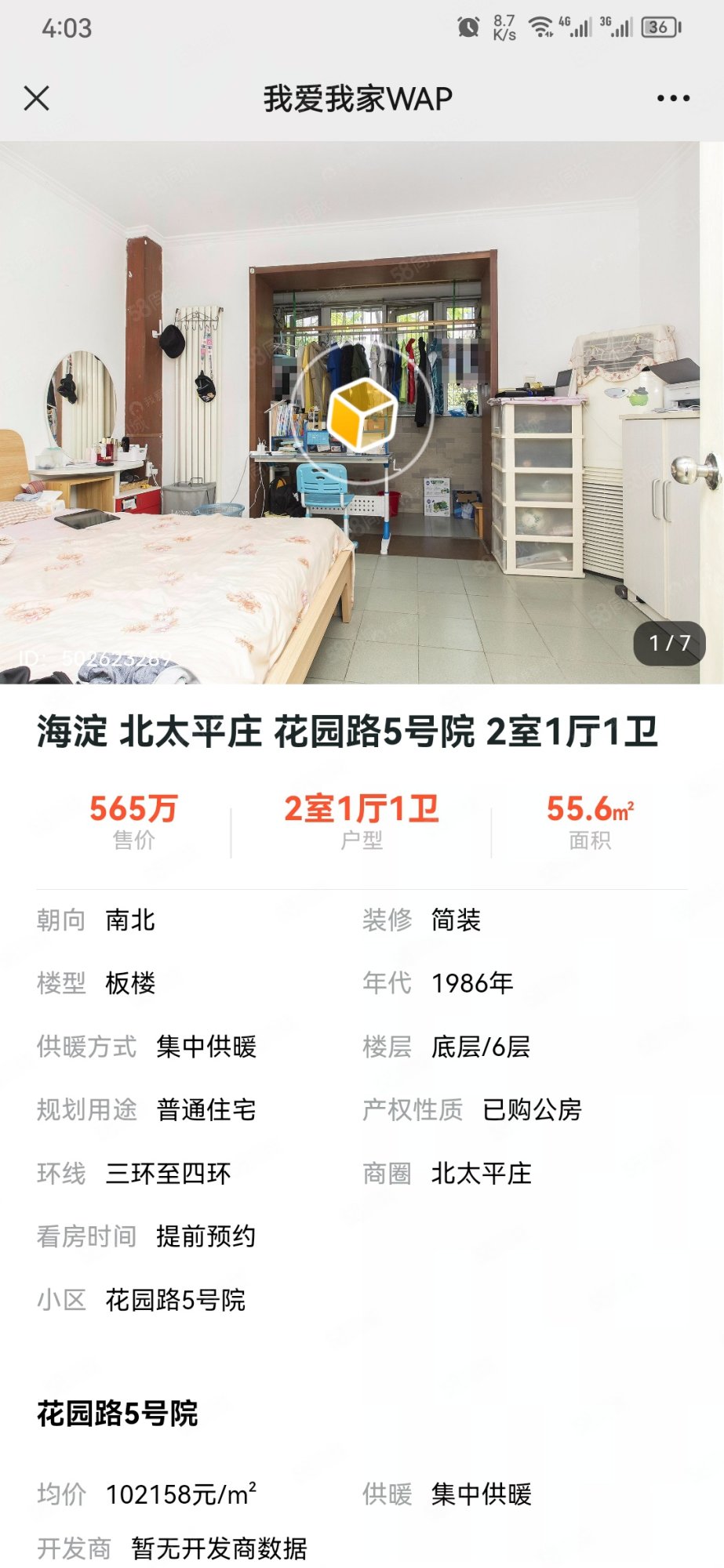Tap the 我爱我家WAP title bar

pos(357,97)
